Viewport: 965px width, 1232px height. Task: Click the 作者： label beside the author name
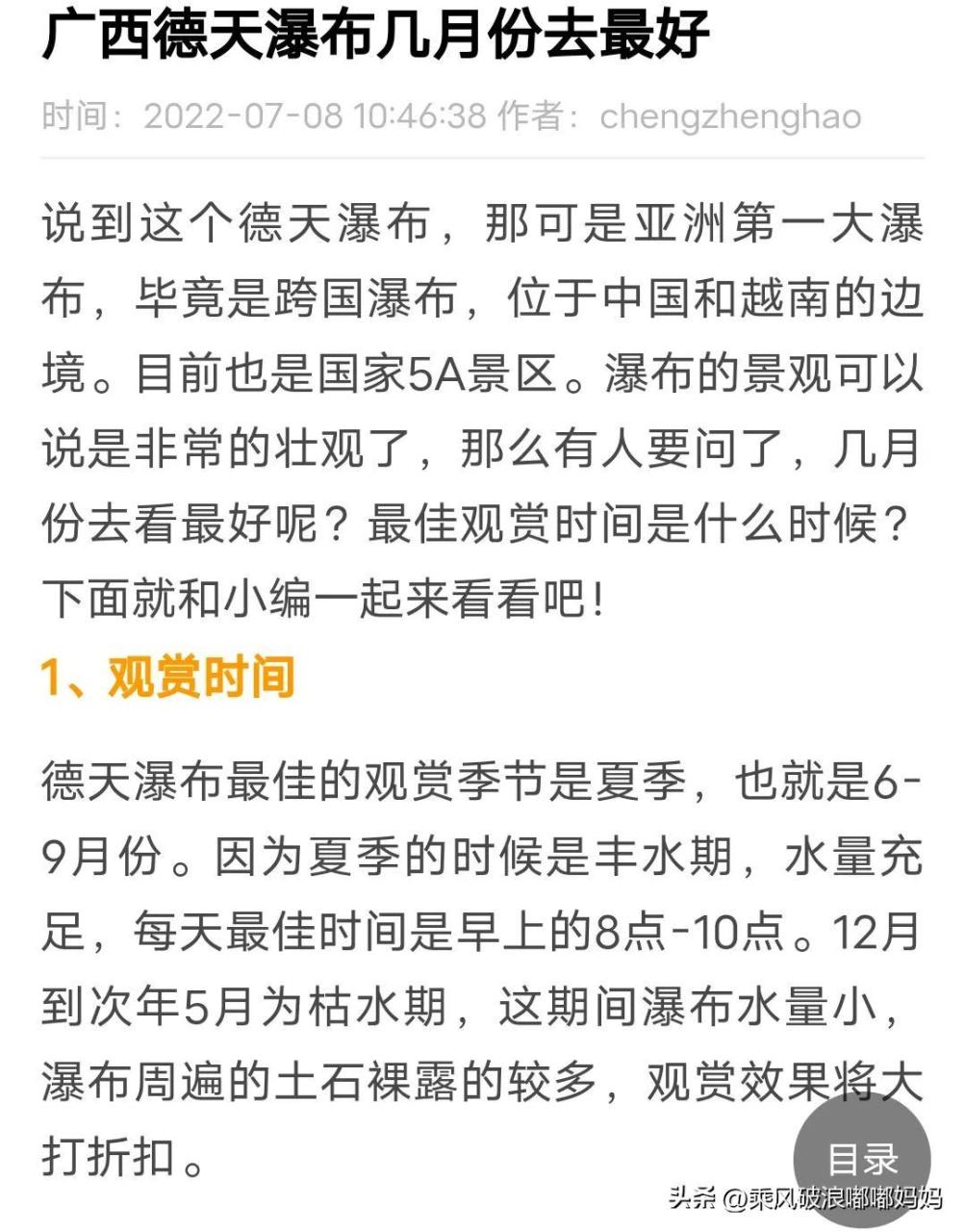[539, 115]
